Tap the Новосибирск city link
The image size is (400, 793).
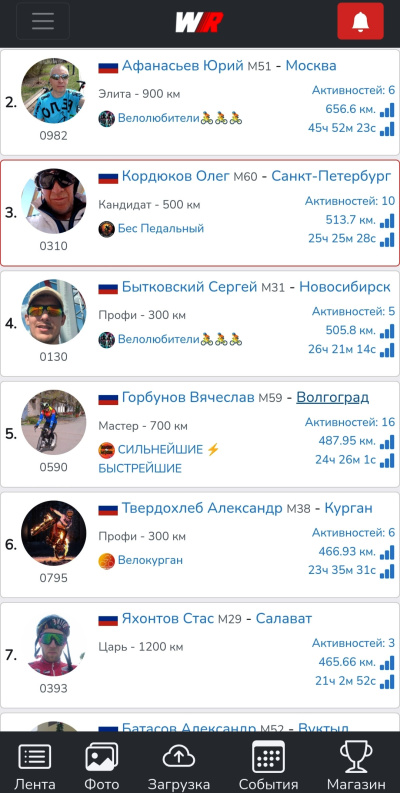[345, 287]
